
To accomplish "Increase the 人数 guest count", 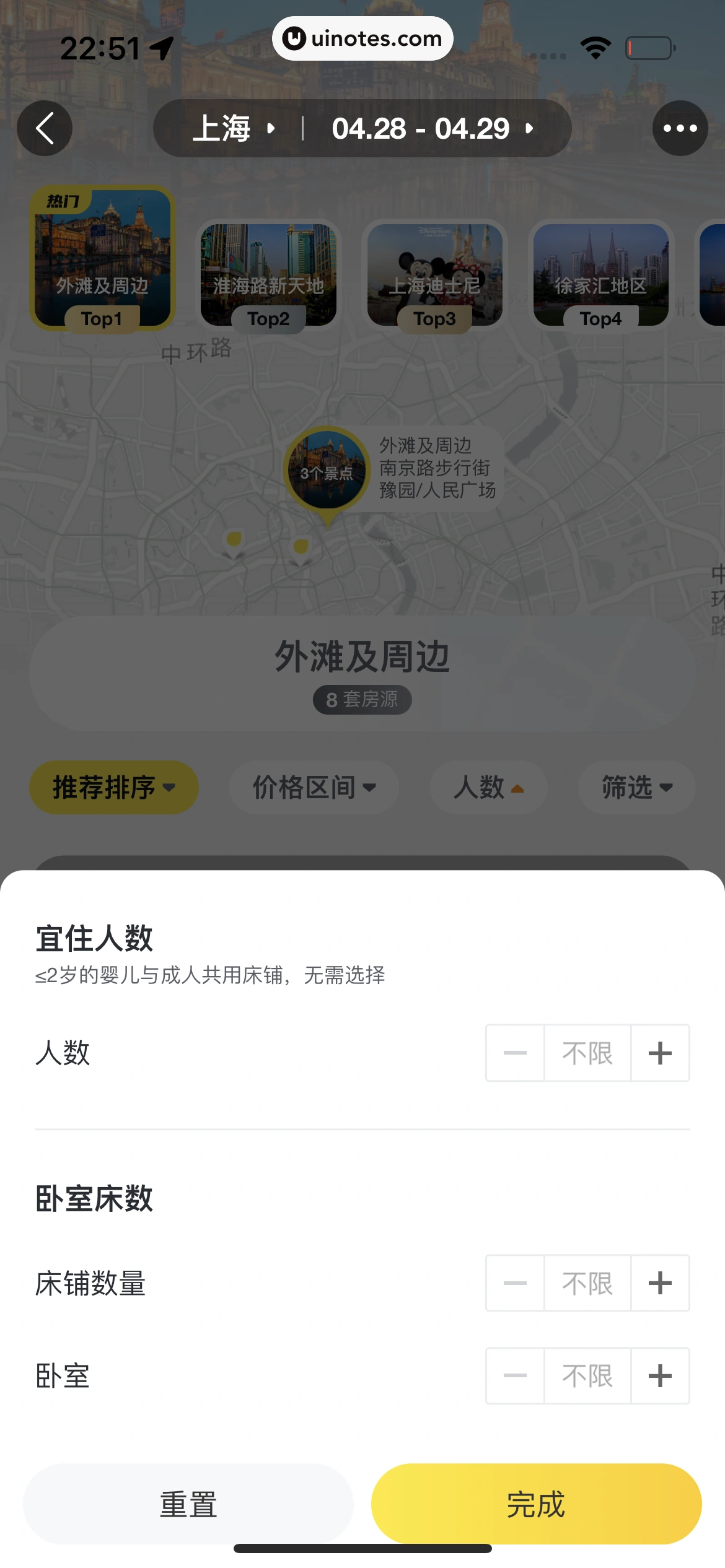I will coord(660,1053).
